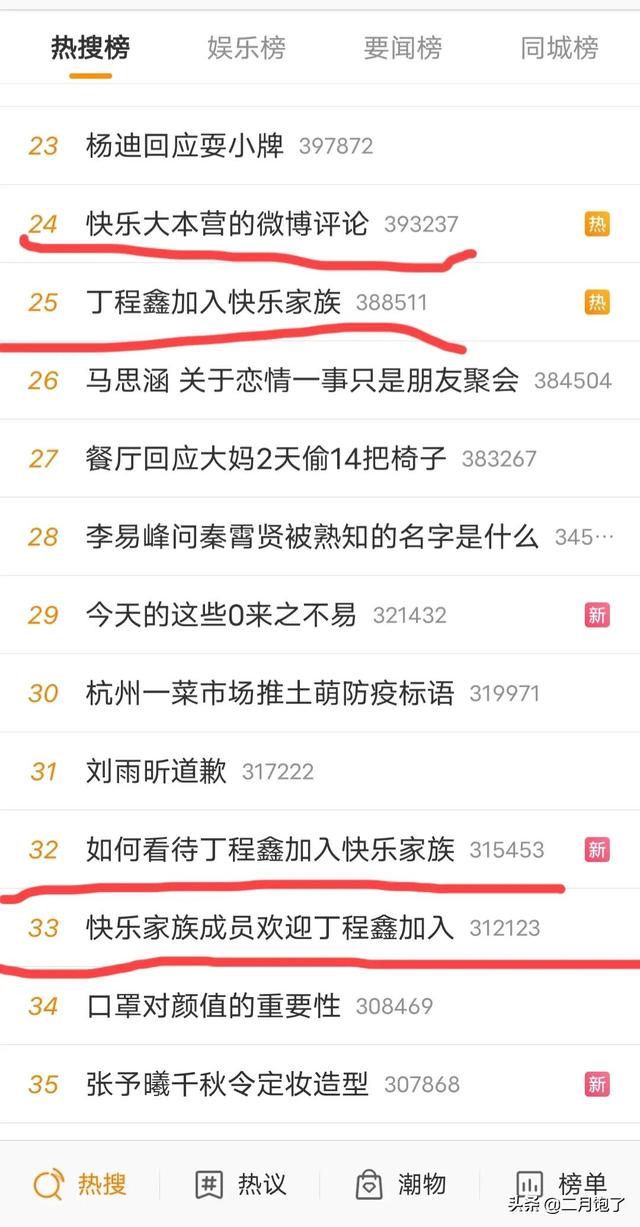
Task: View 快乐家族成员欢迎丁程鑫加入
Action: (320, 927)
